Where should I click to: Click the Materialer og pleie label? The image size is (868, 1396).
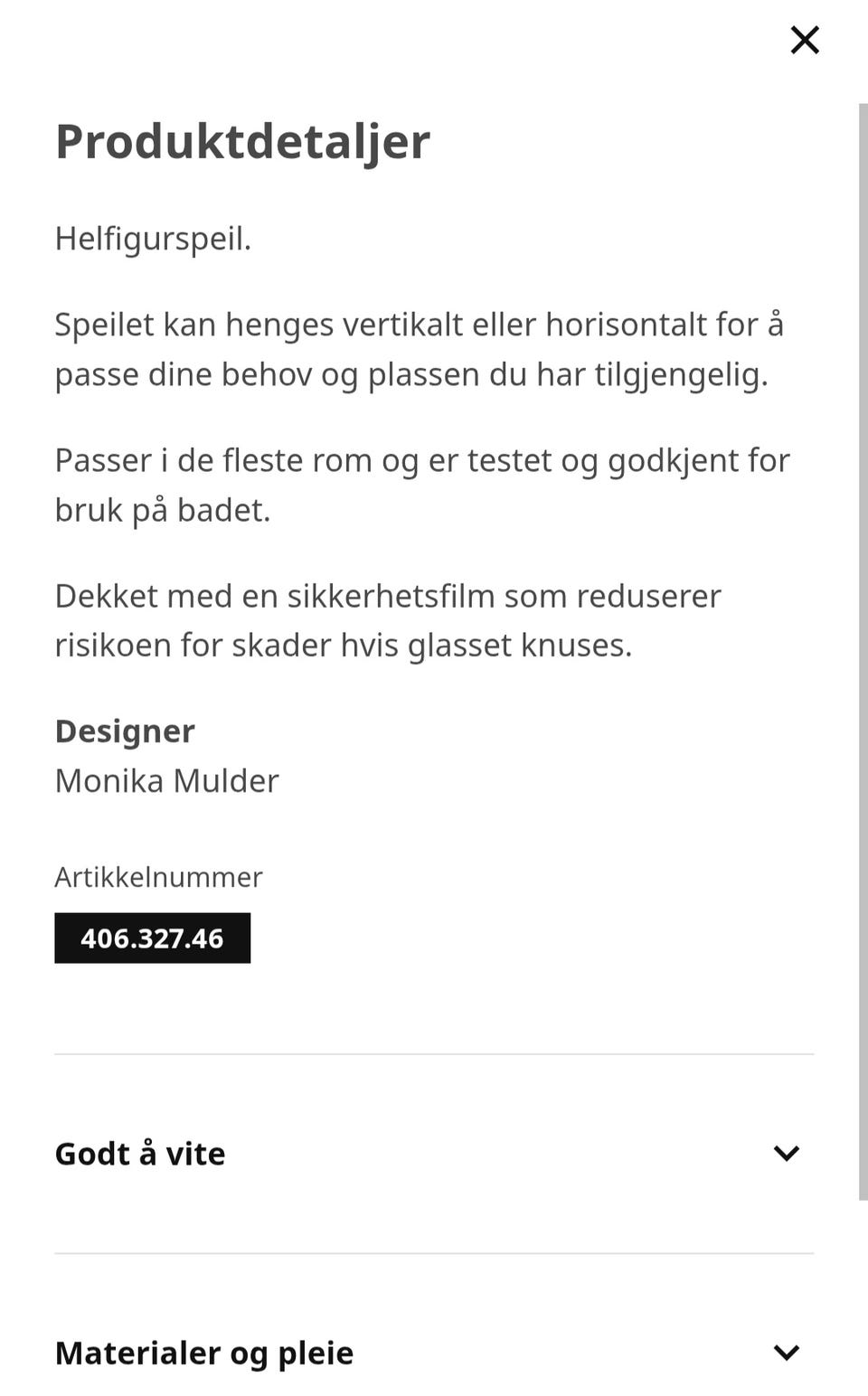coord(204,1352)
